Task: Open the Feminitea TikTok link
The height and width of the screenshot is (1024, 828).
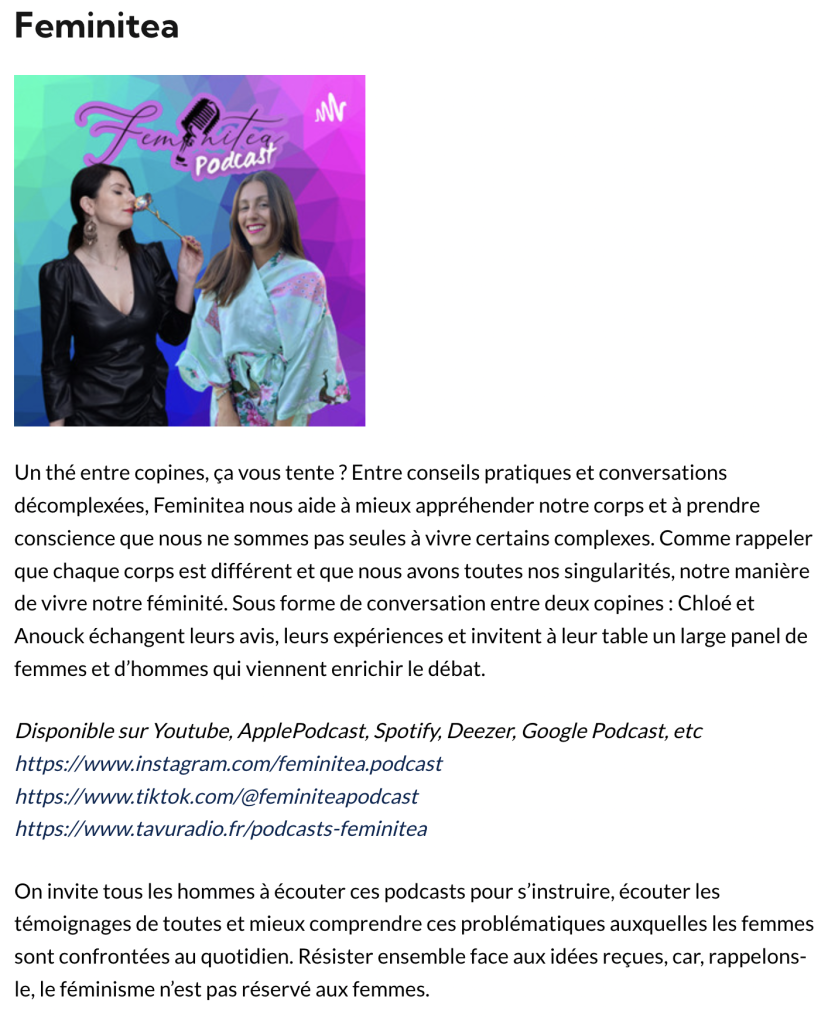Action: (216, 797)
